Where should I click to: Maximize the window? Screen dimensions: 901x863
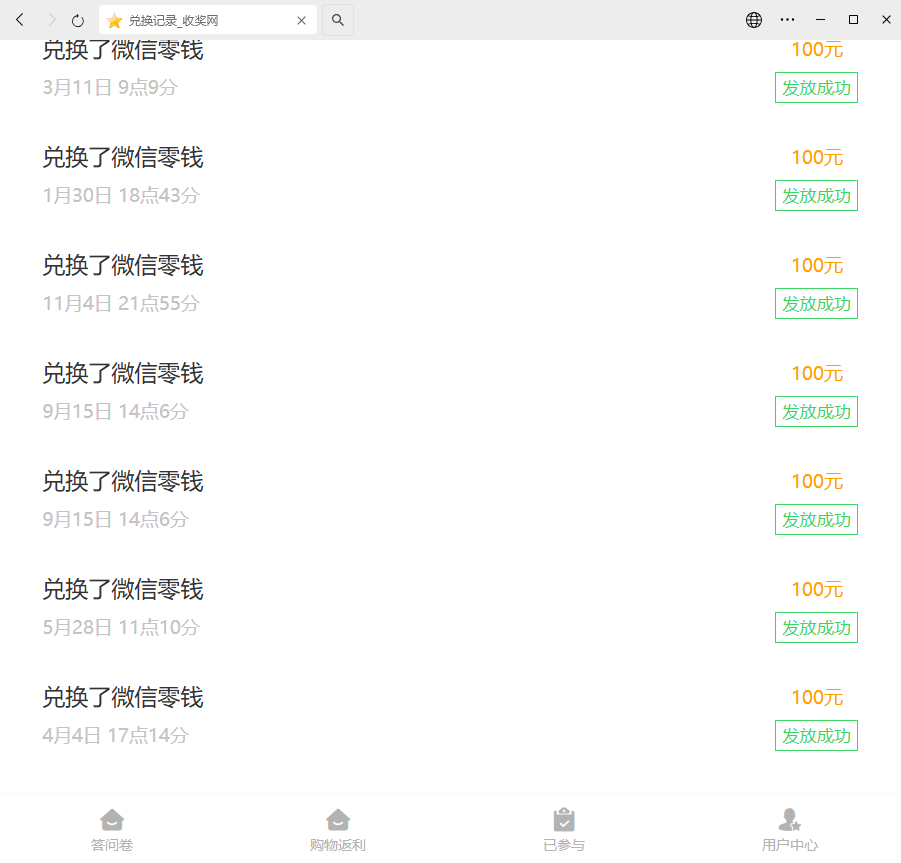853,20
